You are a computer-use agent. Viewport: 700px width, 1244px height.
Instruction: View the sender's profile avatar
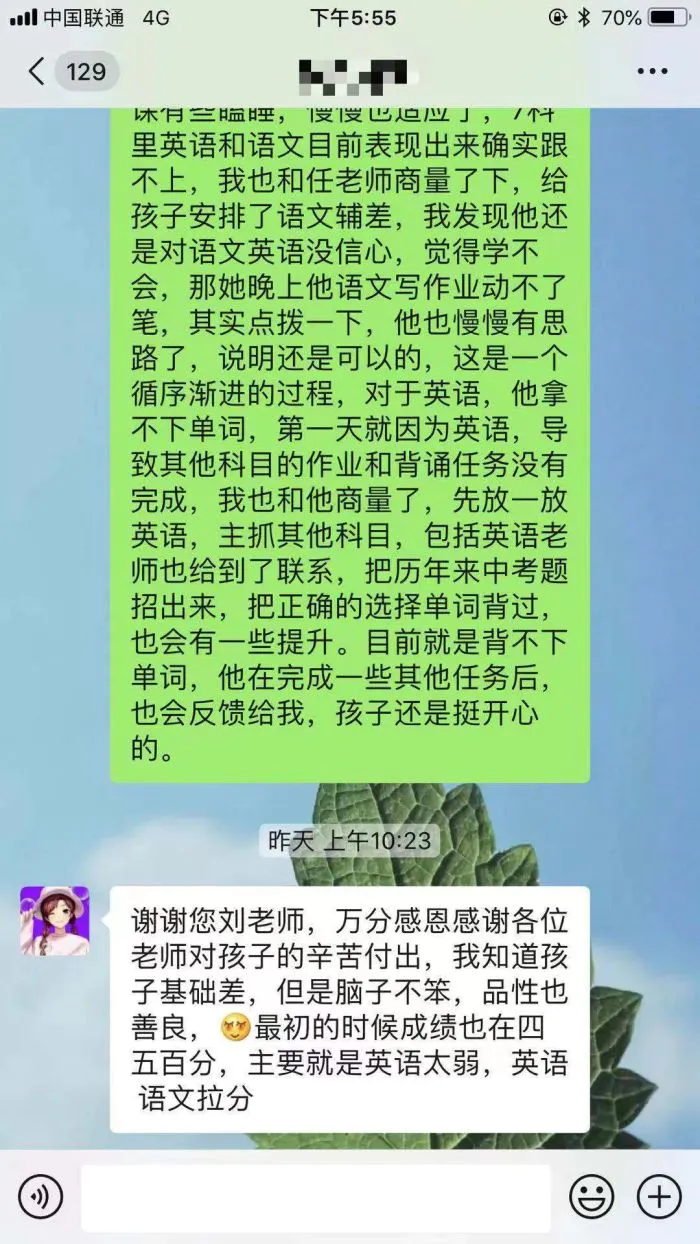point(55,920)
